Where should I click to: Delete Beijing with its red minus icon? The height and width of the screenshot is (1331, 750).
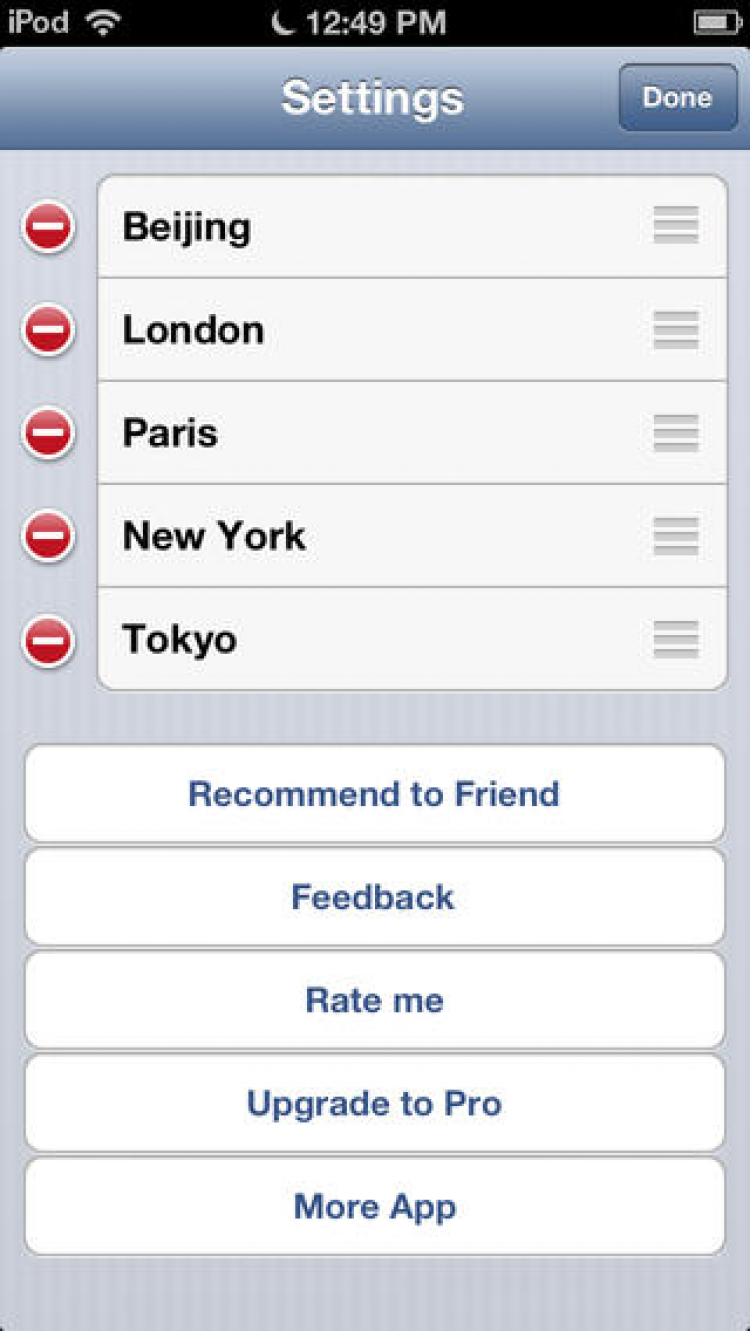[x=48, y=227]
